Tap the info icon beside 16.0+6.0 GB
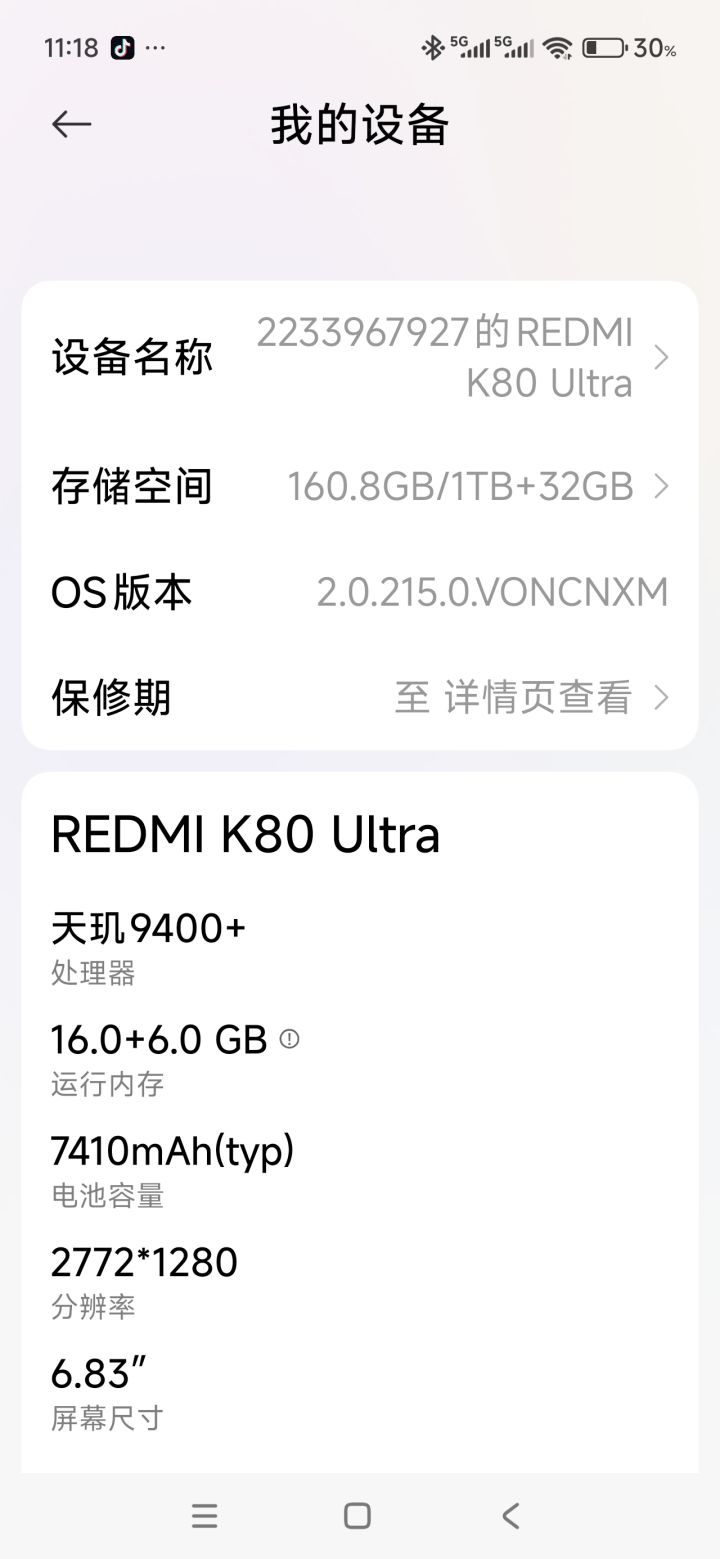The image size is (720, 1559). click(289, 1039)
